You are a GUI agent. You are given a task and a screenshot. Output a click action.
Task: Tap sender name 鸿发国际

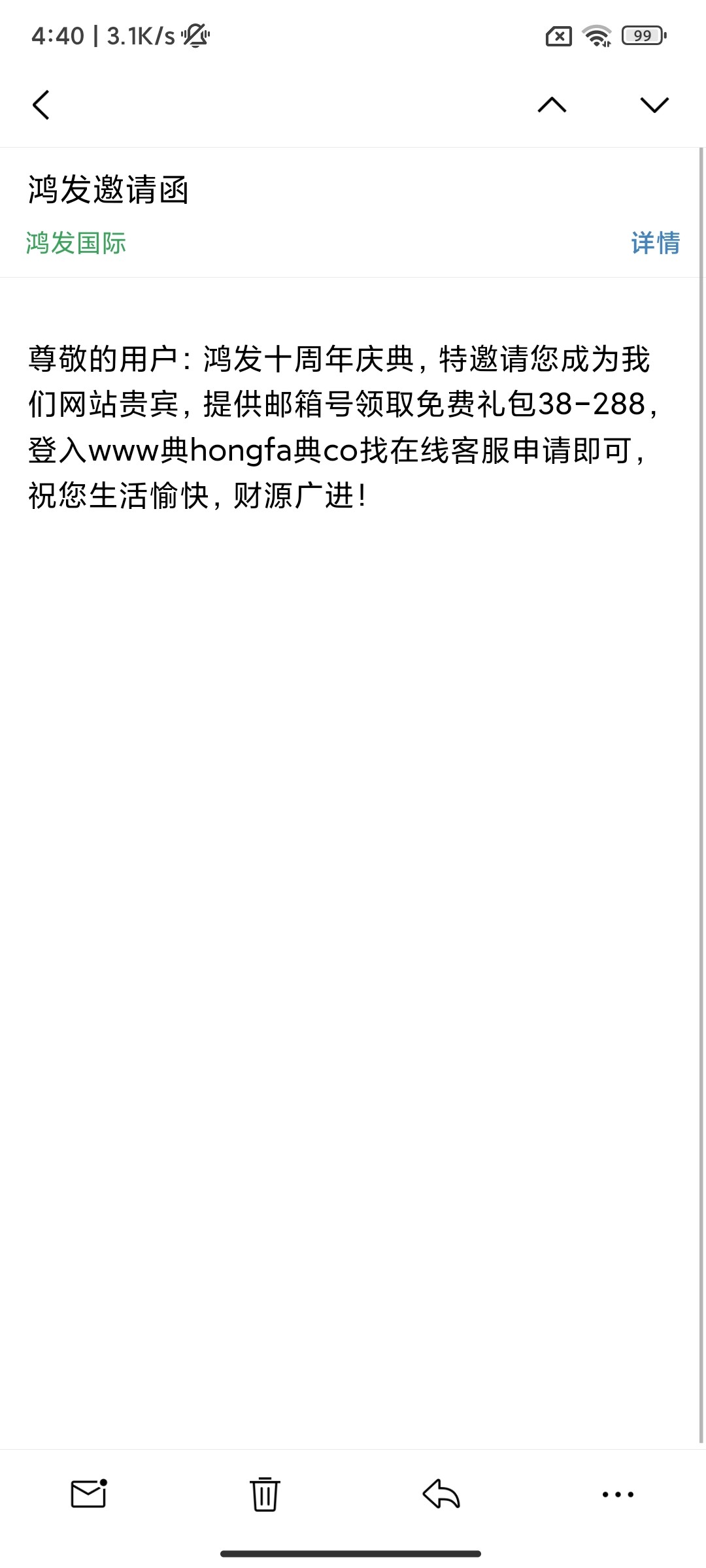tap(76, 243)
